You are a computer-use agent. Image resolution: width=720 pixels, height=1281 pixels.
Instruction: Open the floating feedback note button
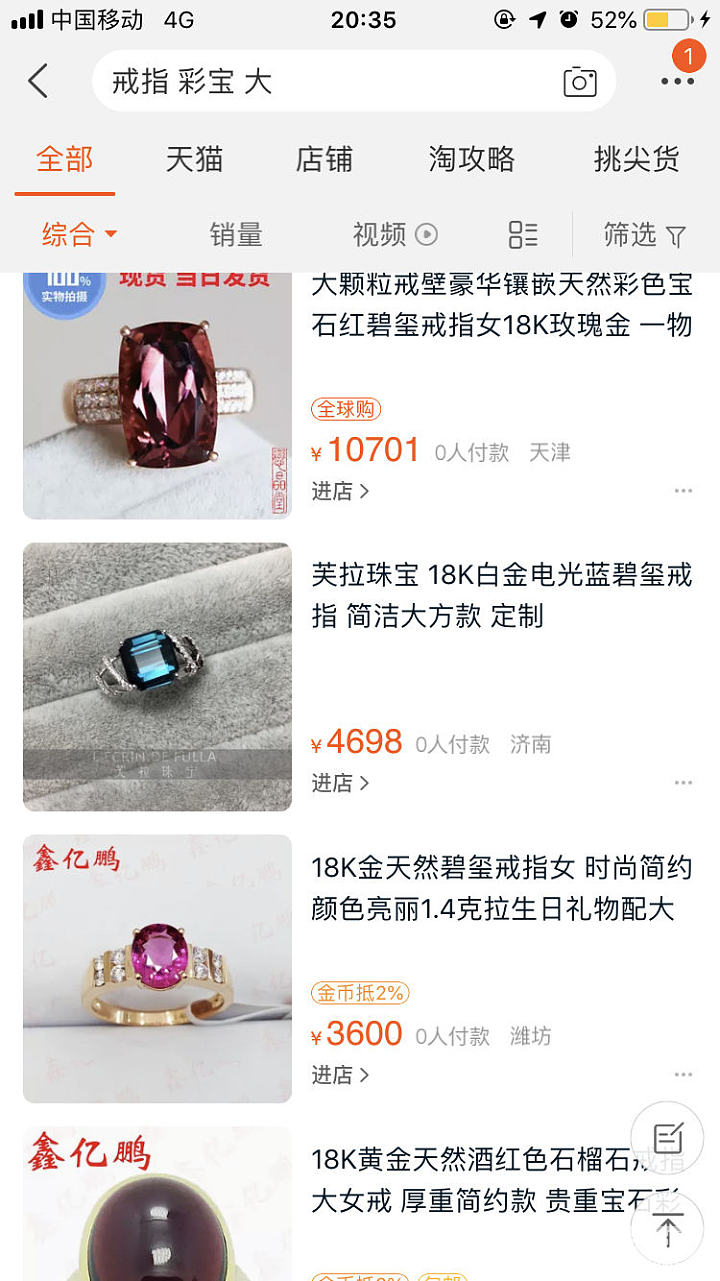coord(667,1138)
